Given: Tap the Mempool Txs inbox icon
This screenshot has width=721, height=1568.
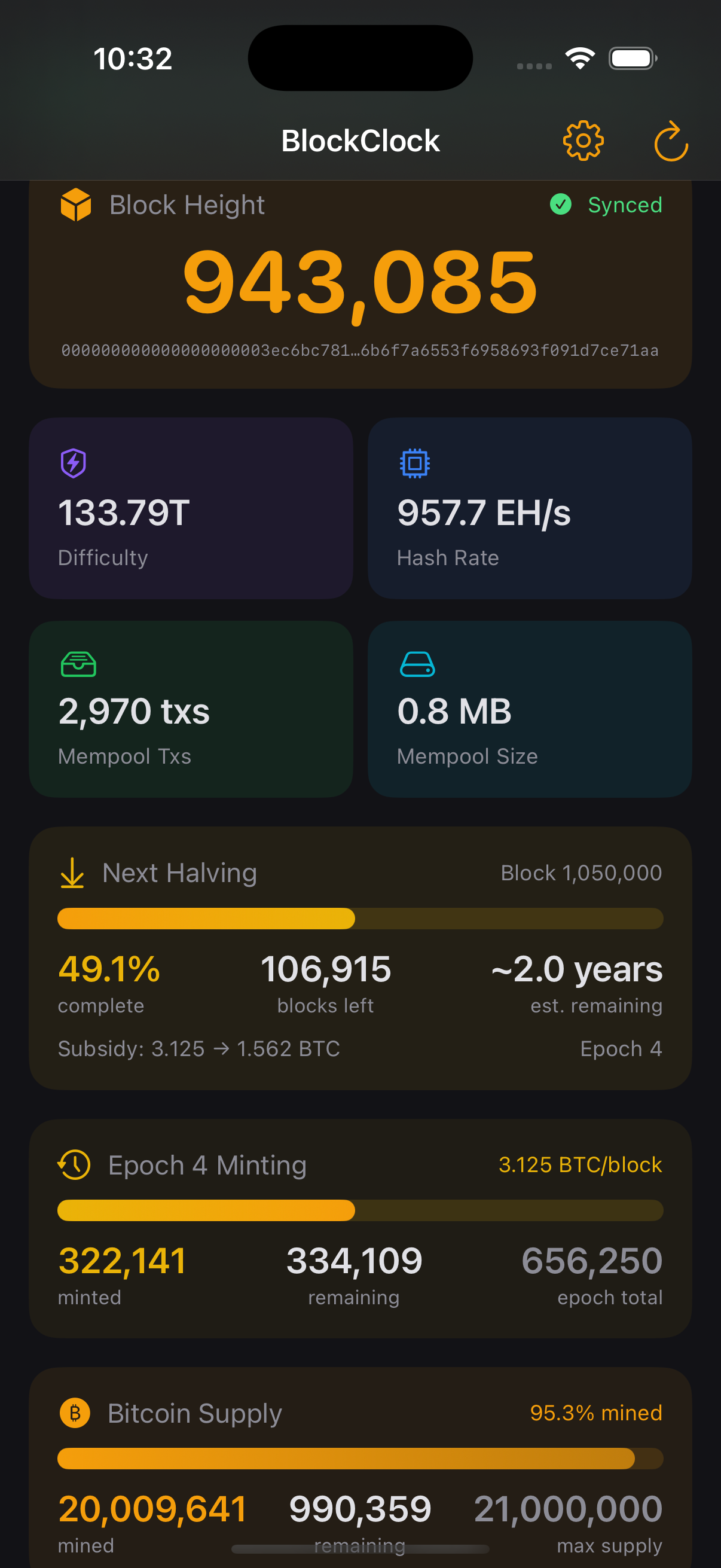Looking at the screenshot, I should click(x=78, y=663).
